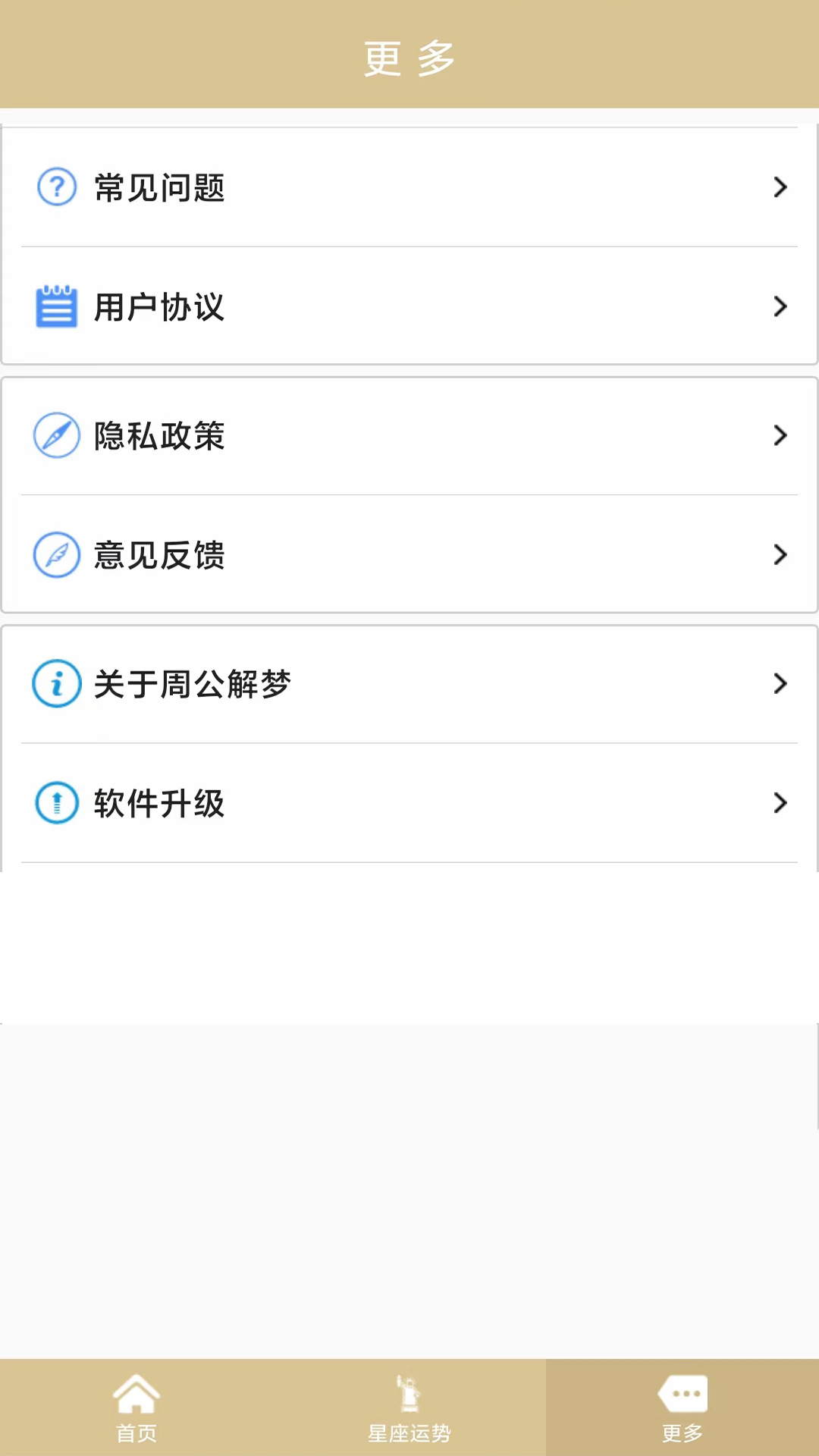Click the info icon beside 关于周公解梦
Viewport: 819px width, 1456px height.
point(57,683)
